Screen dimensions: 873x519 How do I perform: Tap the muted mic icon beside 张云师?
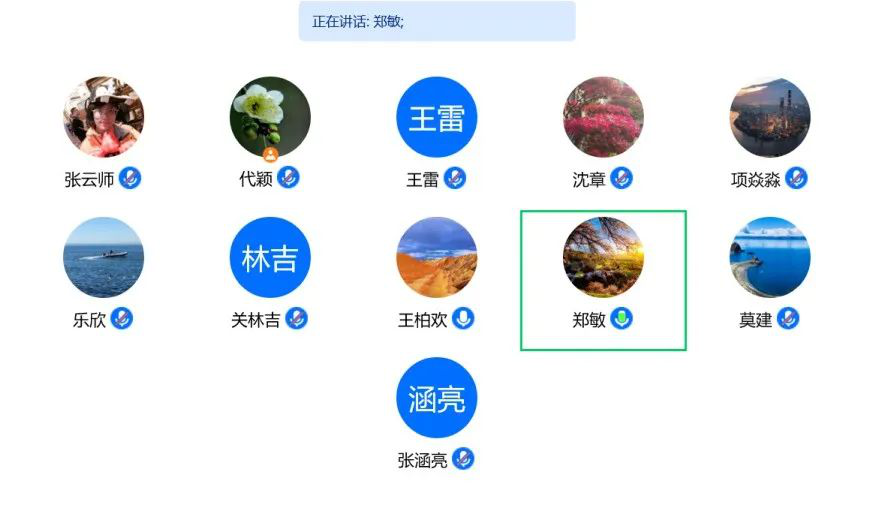pyautogui.click(x=130, y=179)
